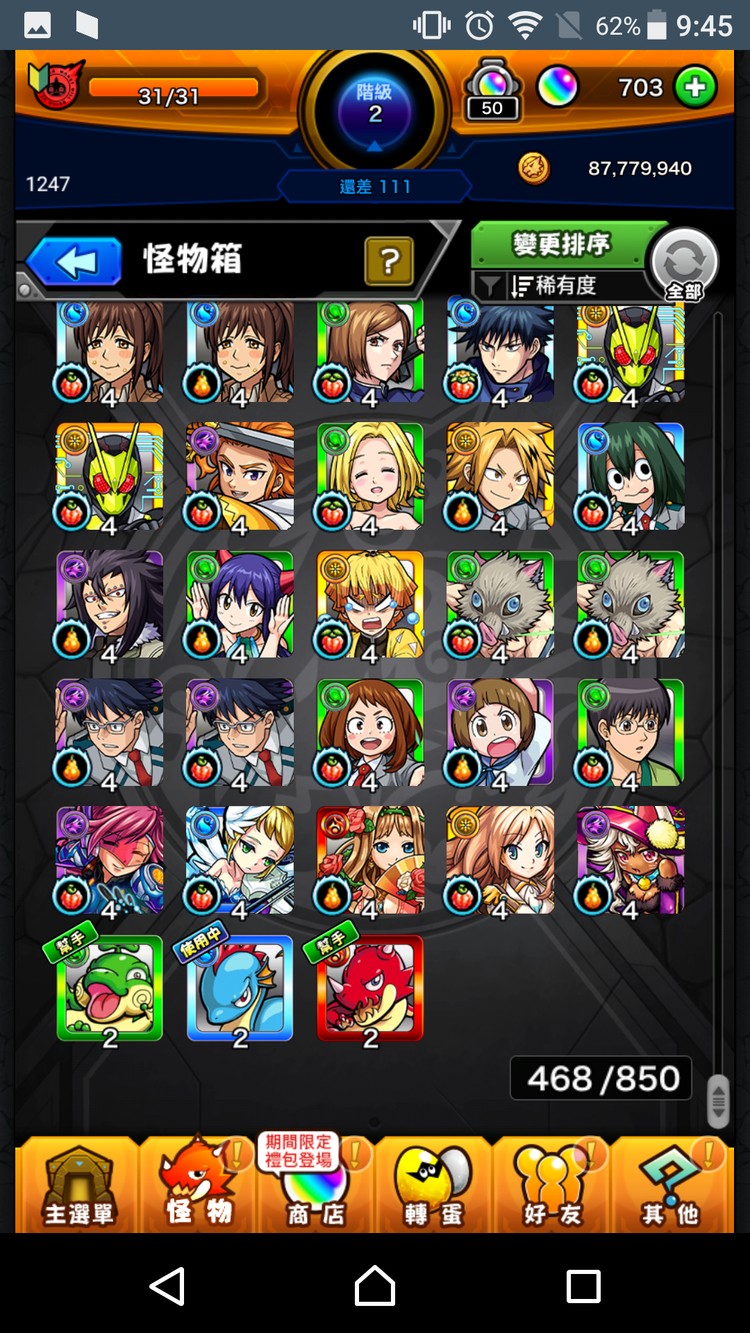Select the witch with pink pointed hat

click(x=630, y=861)
